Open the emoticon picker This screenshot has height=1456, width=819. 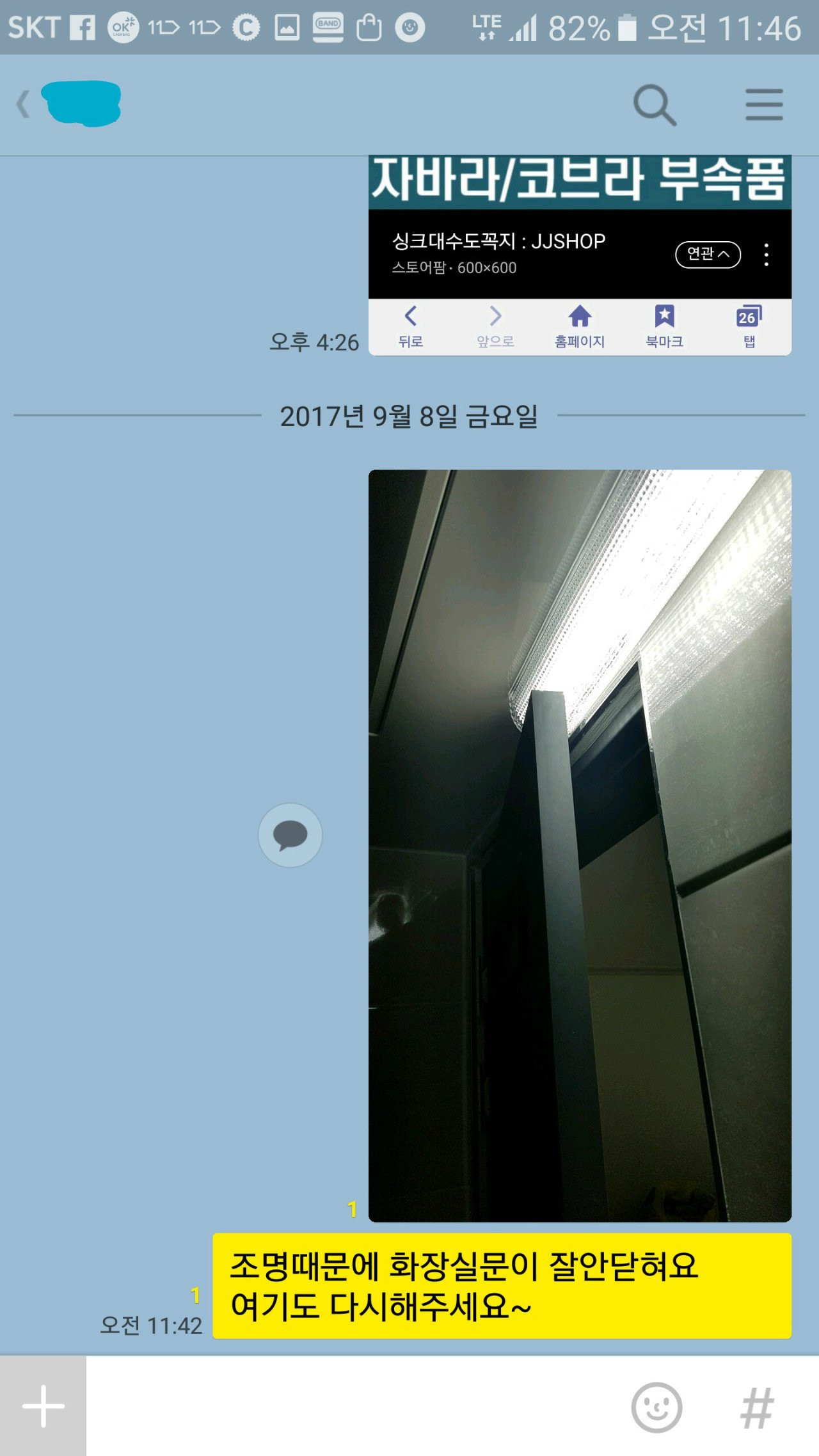click(656, 1407)
